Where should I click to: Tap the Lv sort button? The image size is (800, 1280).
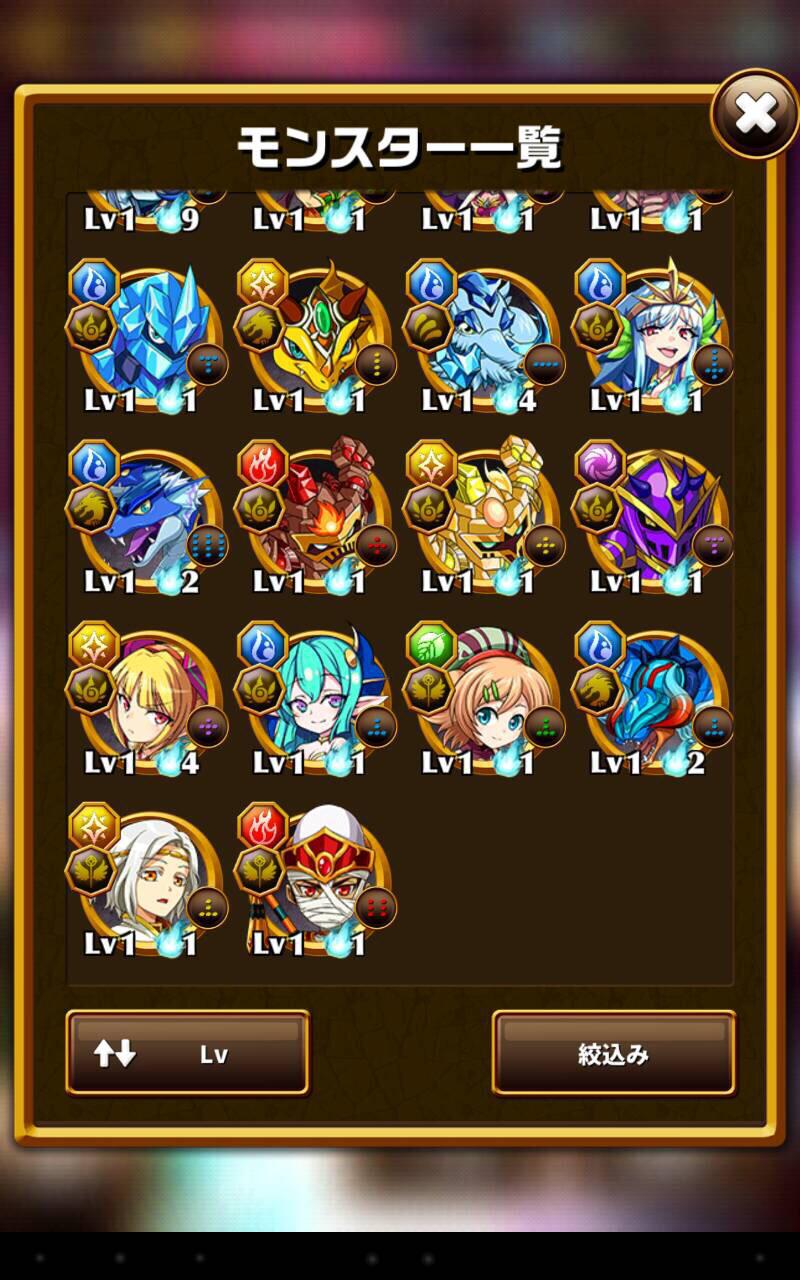[188, 1053]
